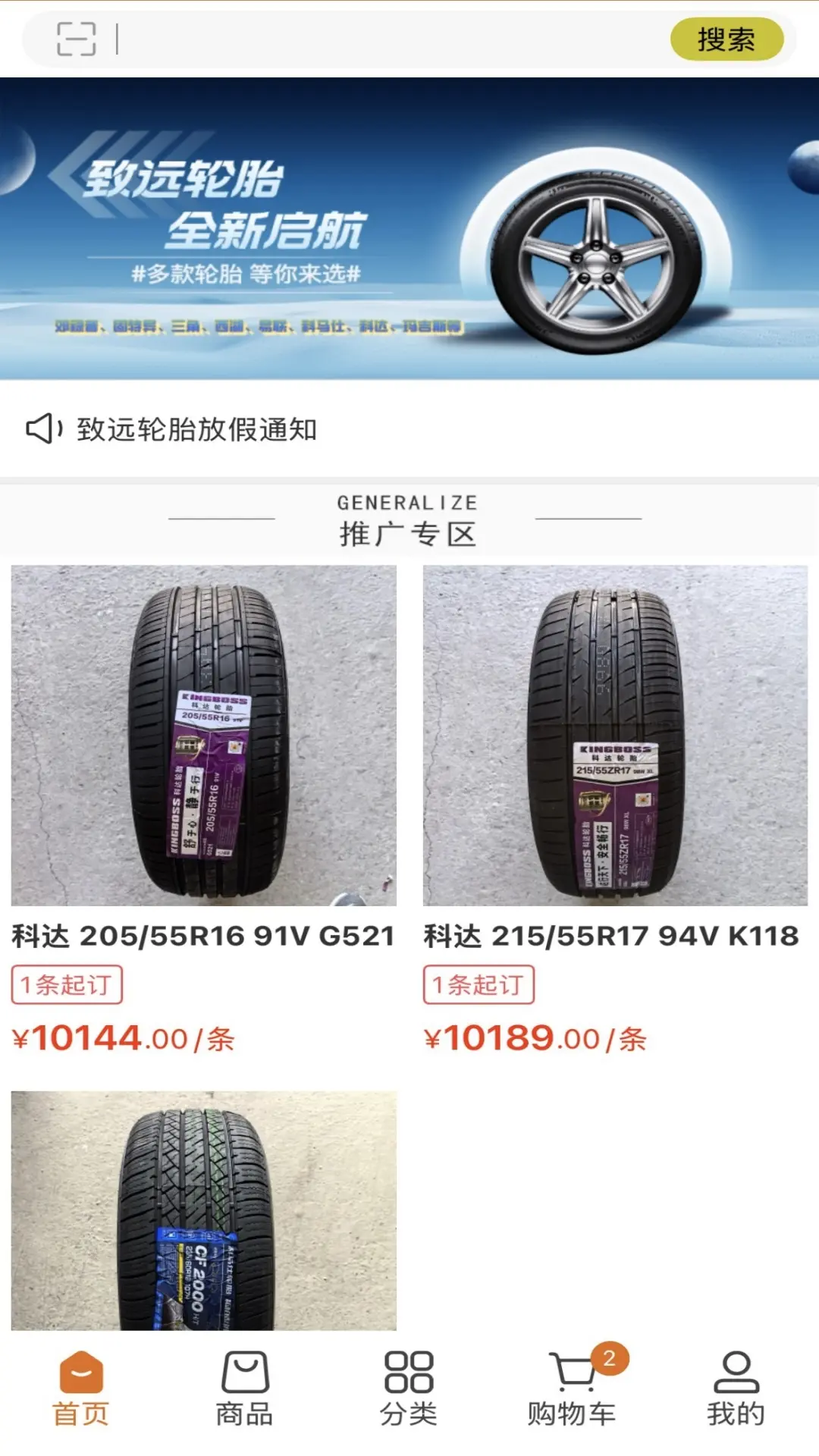Image resolution: width=819 pixels, height=1456 pixels.
Task: Open product 科达 205/55R16 91V G521
Action: pyautogui.click(x=203, y=937)
